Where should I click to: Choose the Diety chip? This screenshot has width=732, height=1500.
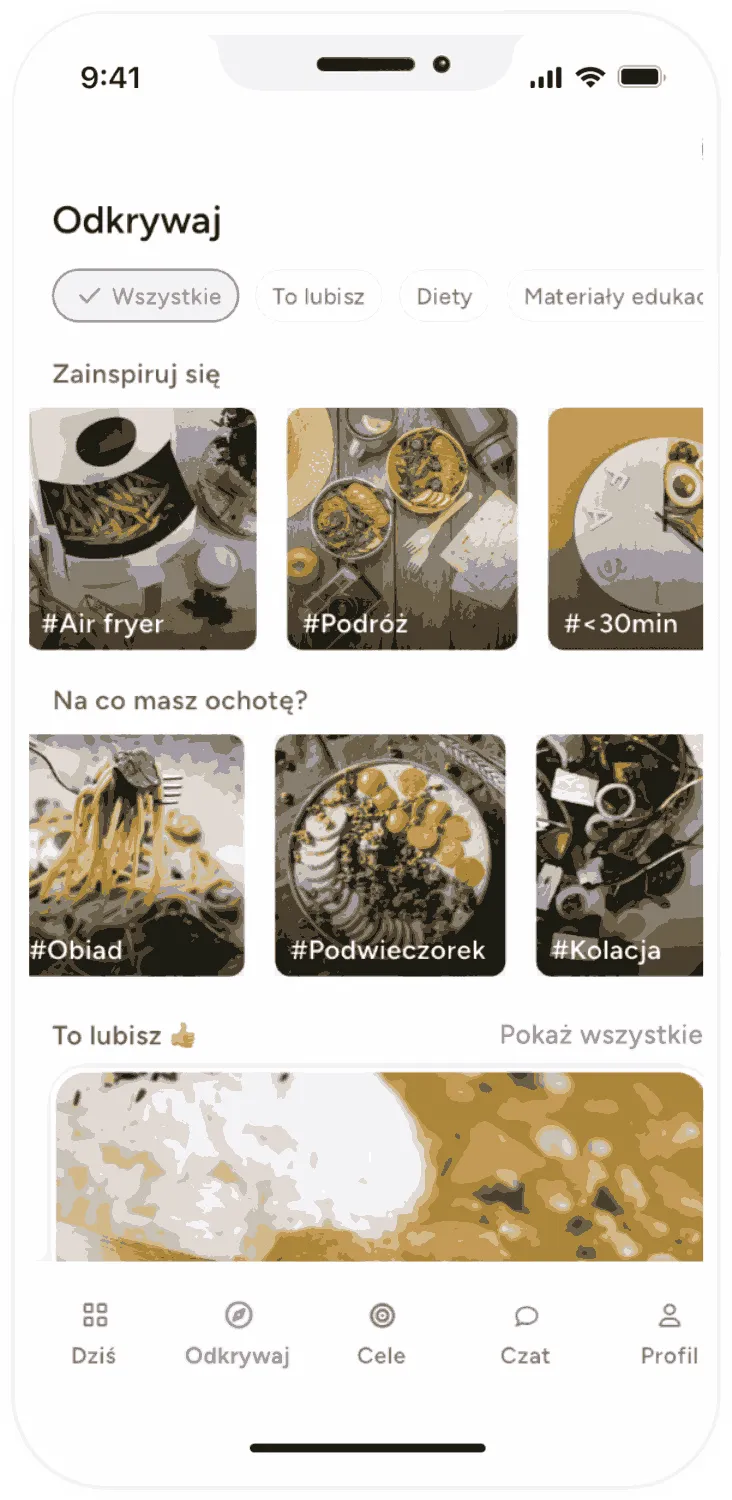(444, 296)
